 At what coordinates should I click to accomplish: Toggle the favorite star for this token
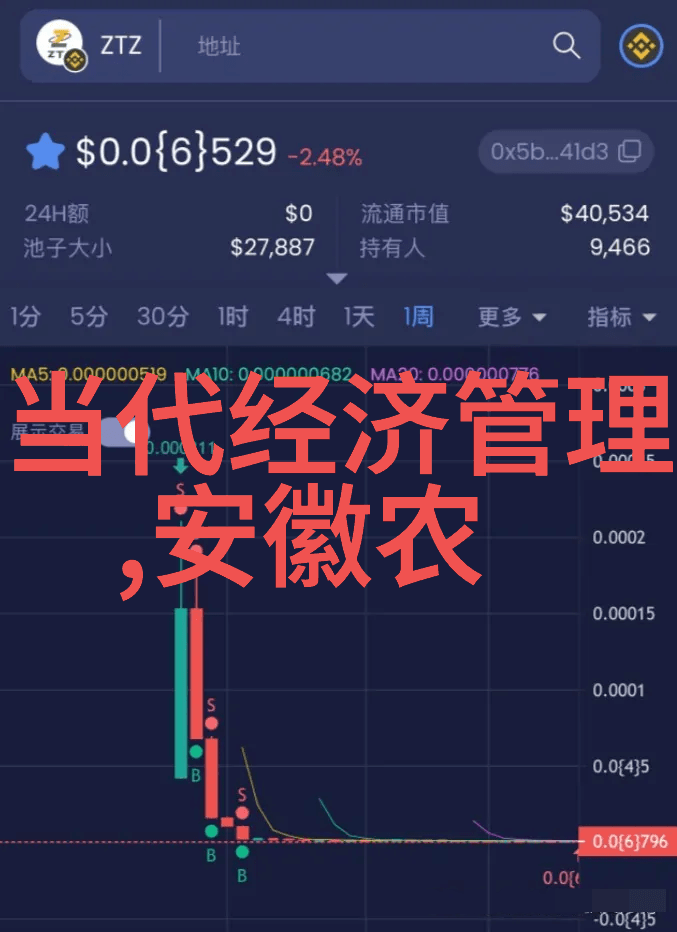pyautogui.click(x=45, y=153)
